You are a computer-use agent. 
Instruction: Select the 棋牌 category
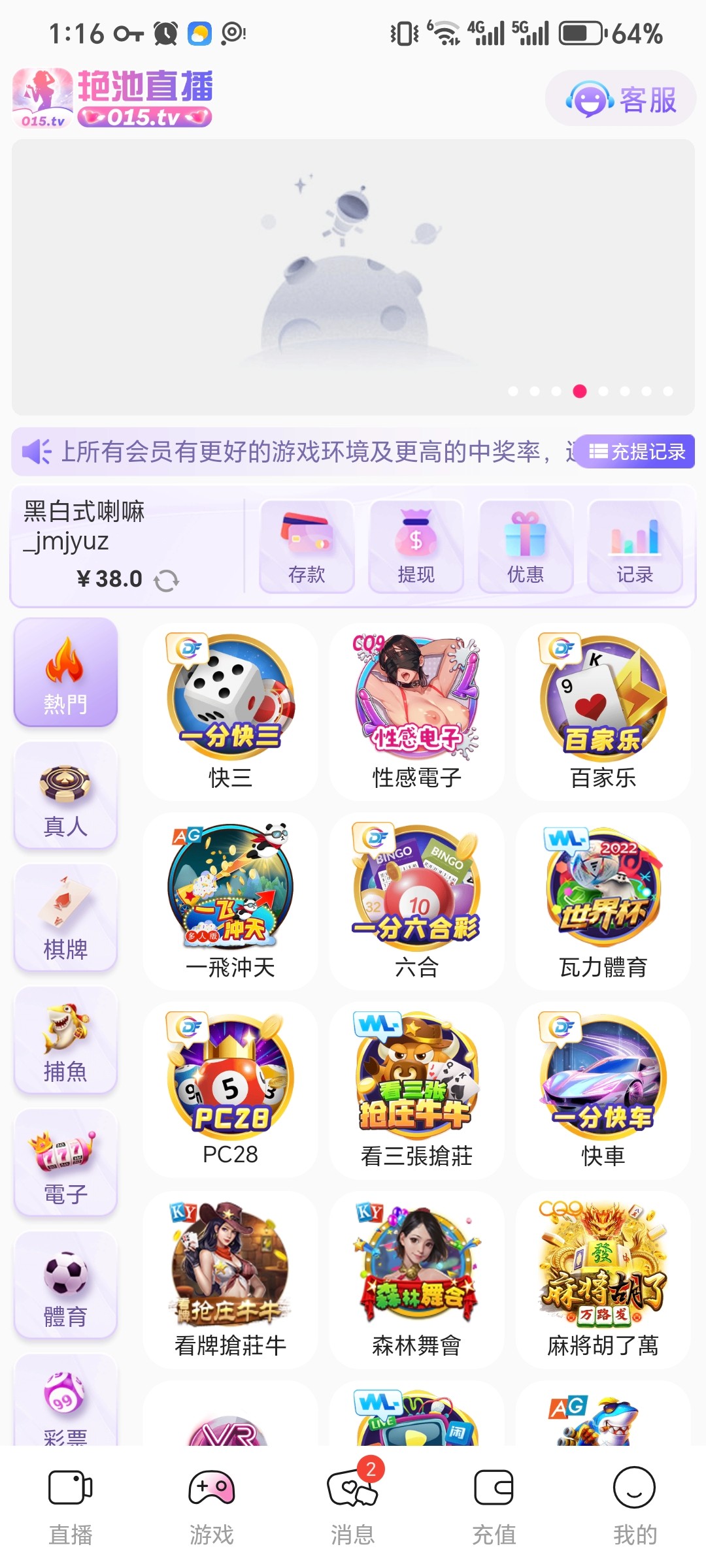tap(65, 918)
